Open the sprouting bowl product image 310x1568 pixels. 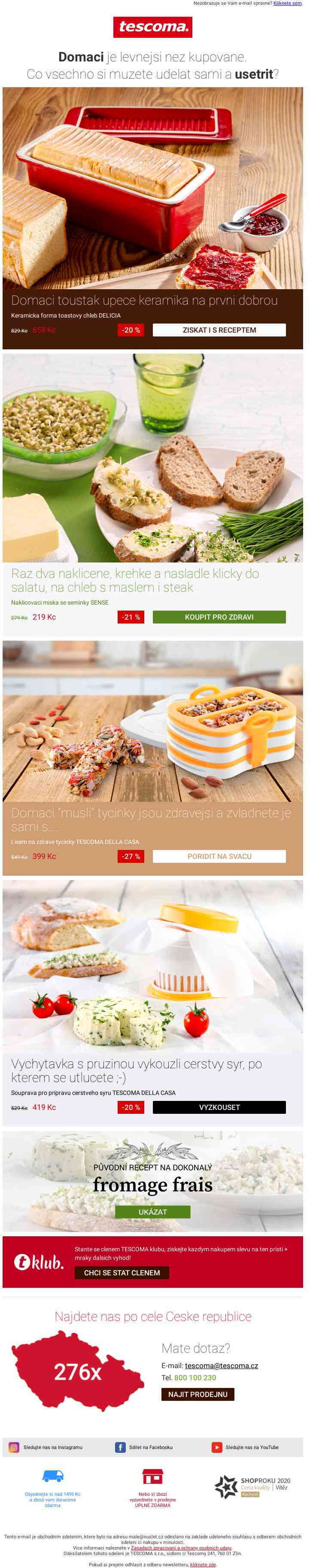[152, 458]
